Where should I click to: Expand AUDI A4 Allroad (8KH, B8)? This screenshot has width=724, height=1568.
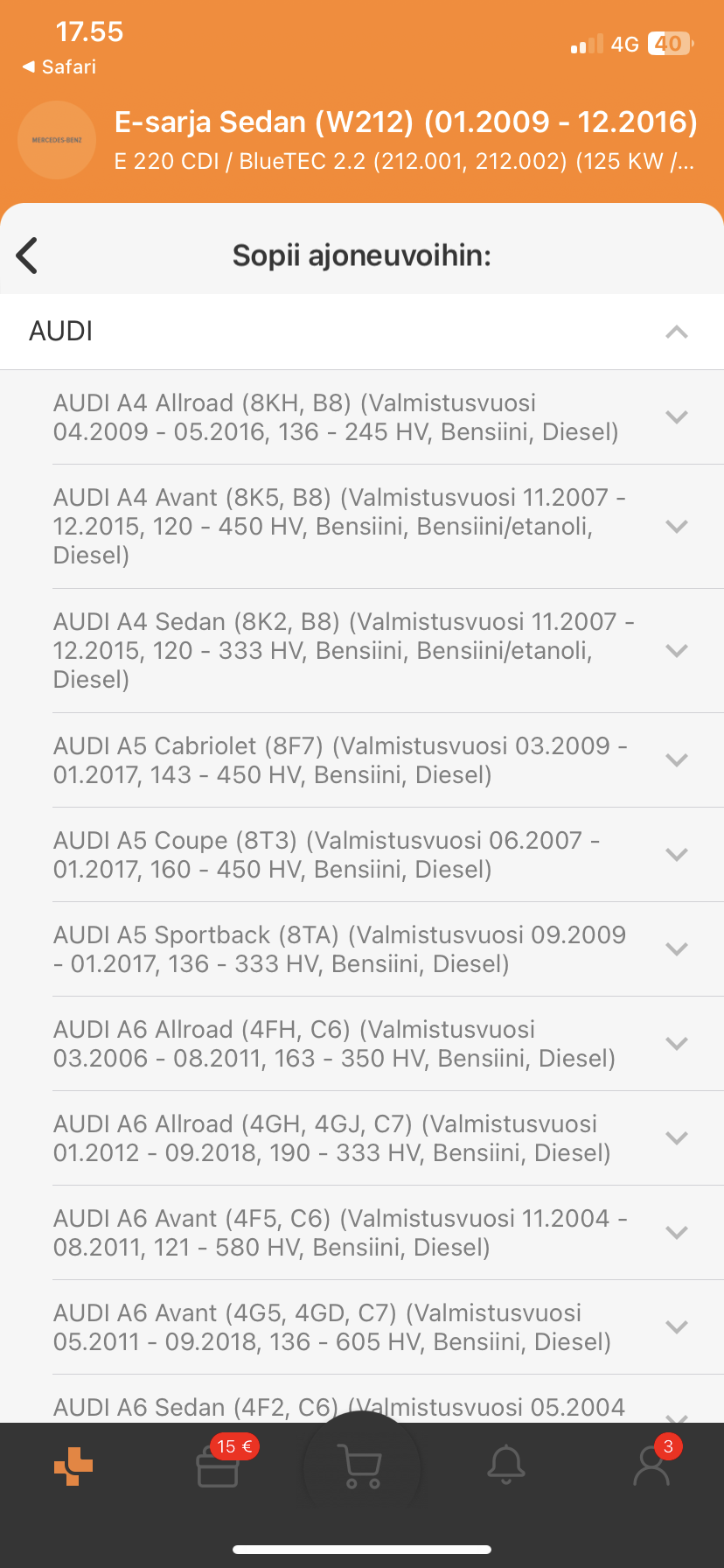tap(676, 417)
